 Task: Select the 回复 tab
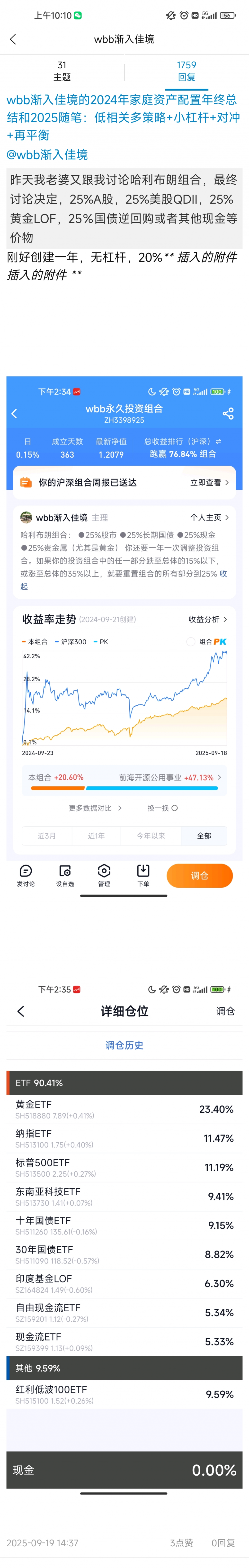(186, 71)
